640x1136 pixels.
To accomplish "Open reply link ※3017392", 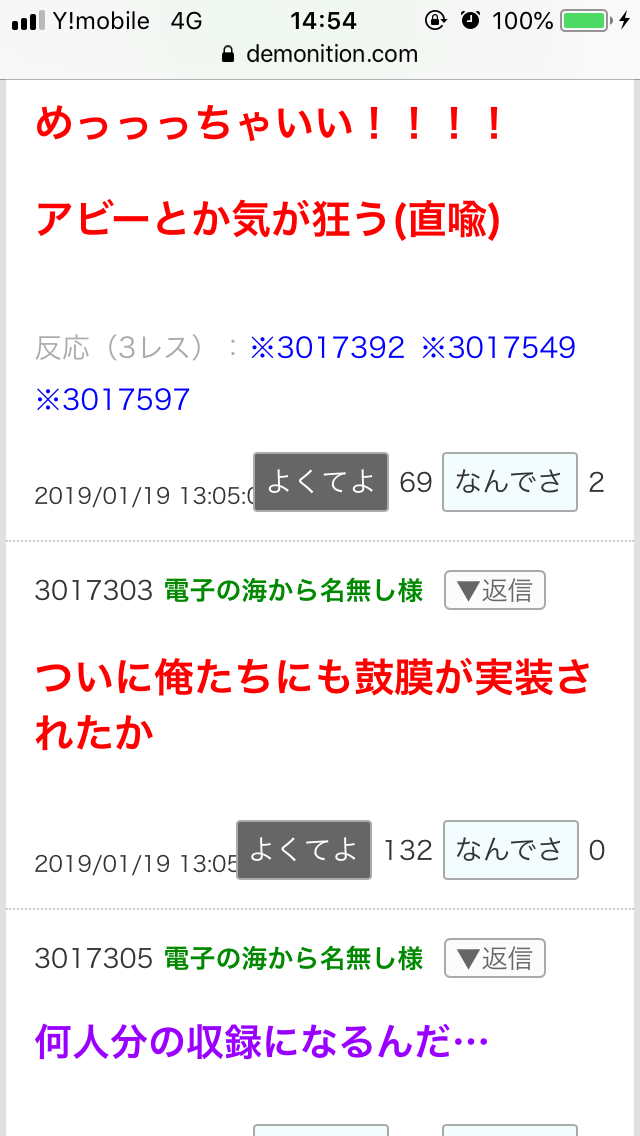I will coord(327,348).
